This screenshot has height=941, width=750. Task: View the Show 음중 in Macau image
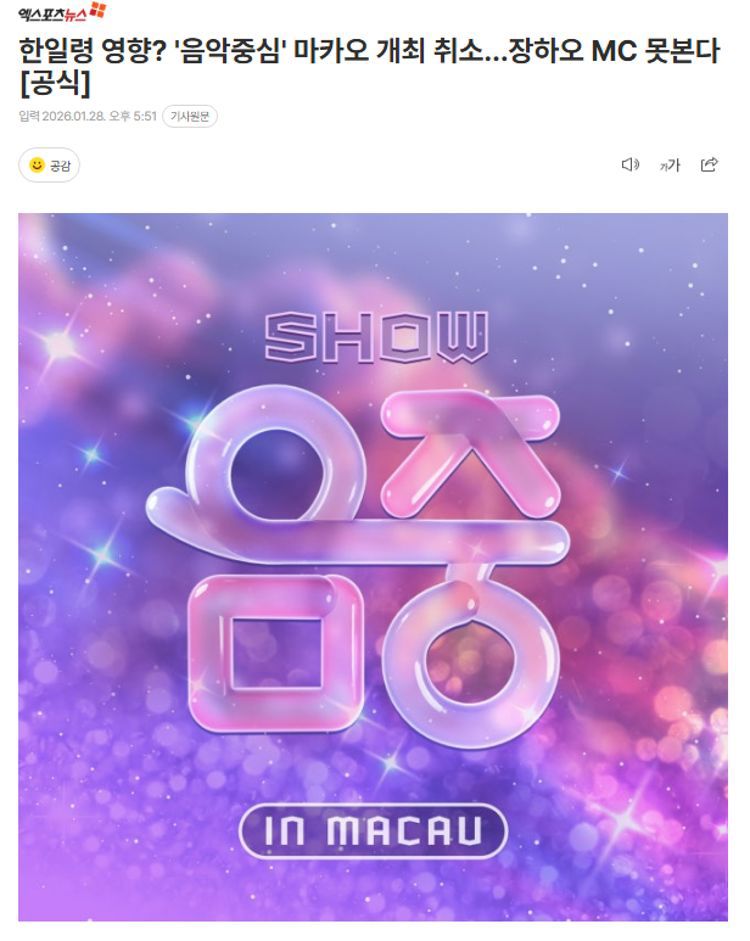373,565
